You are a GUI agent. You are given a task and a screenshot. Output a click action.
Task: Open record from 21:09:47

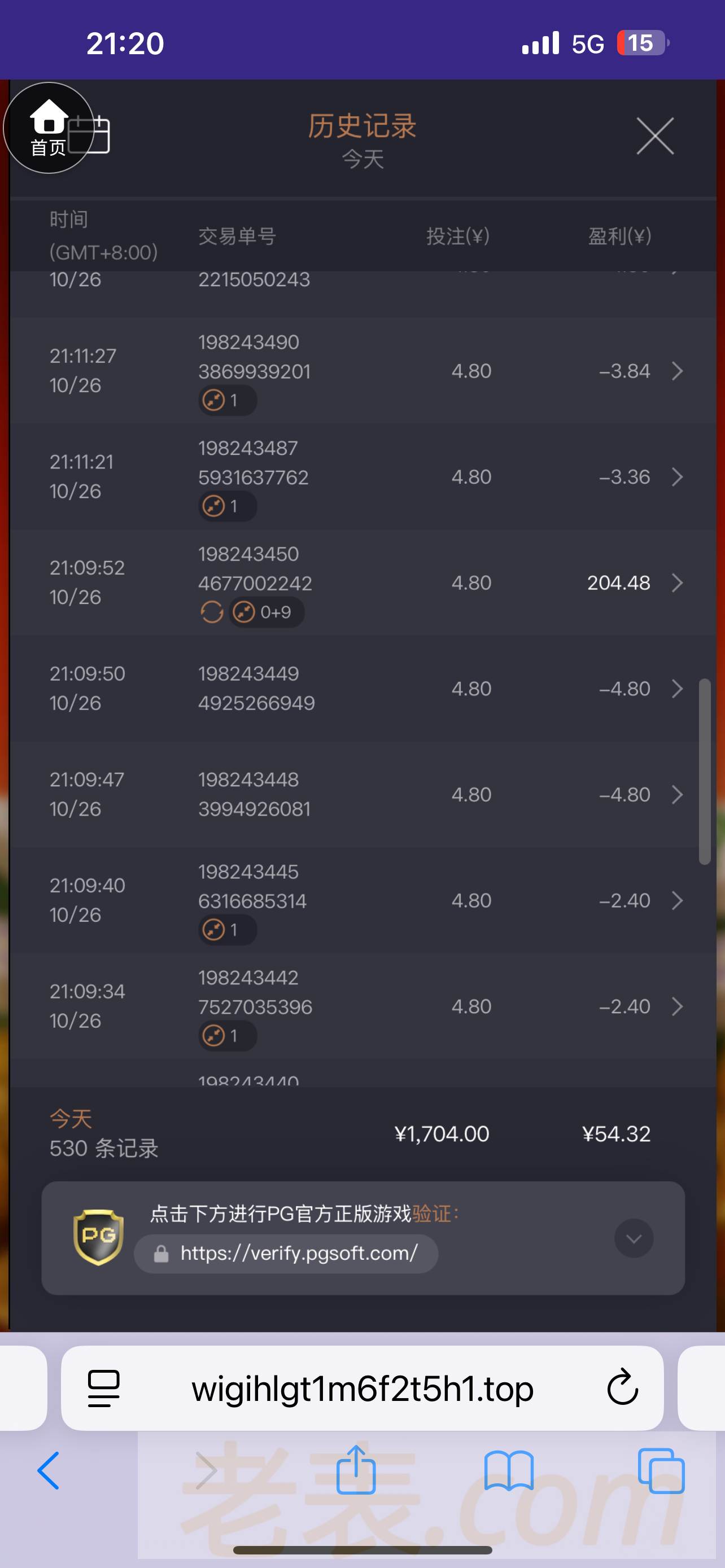click(676, 794)
